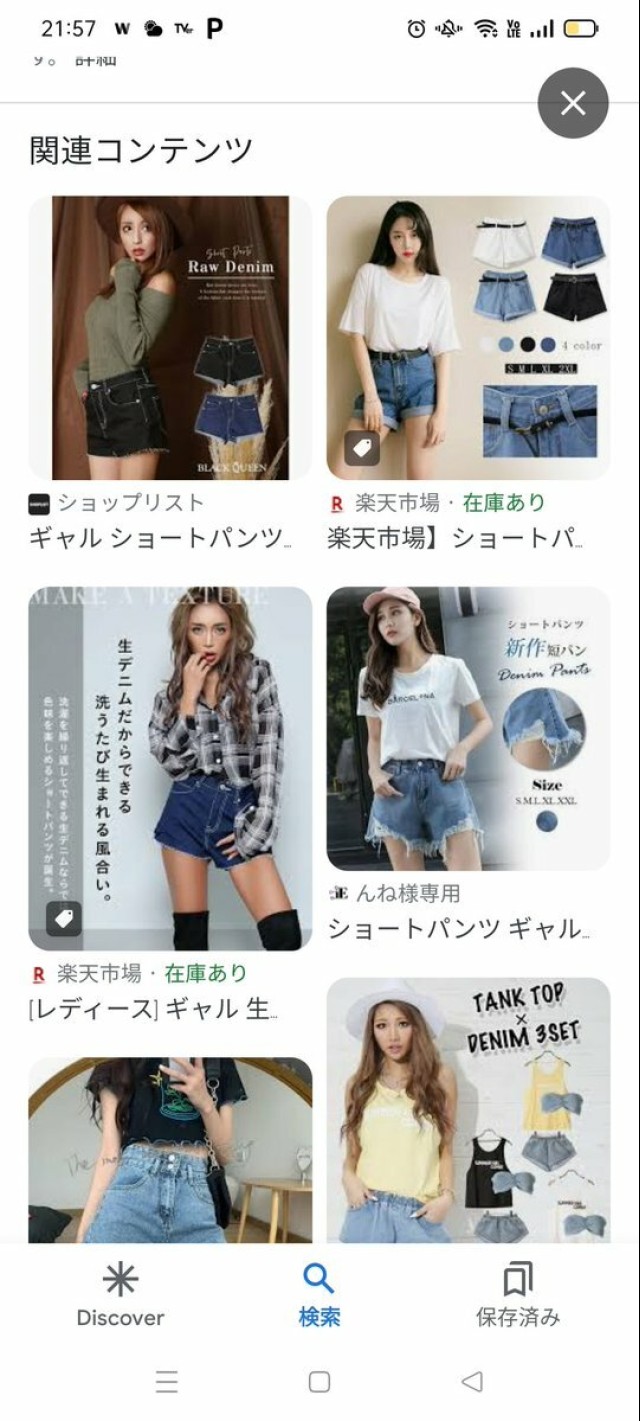Viewport: 640px width, 1421px height.
Task: Go to the Discover tab
Action: coord(120,1294)
